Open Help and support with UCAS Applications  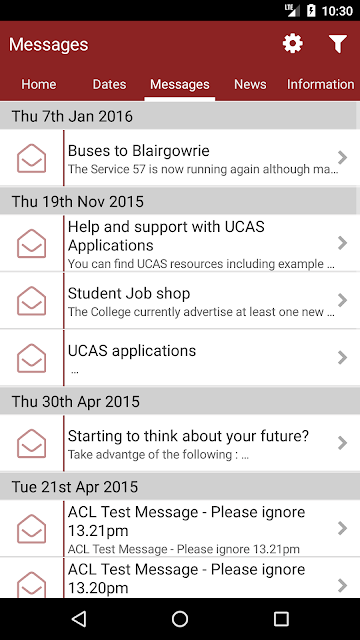180,243
